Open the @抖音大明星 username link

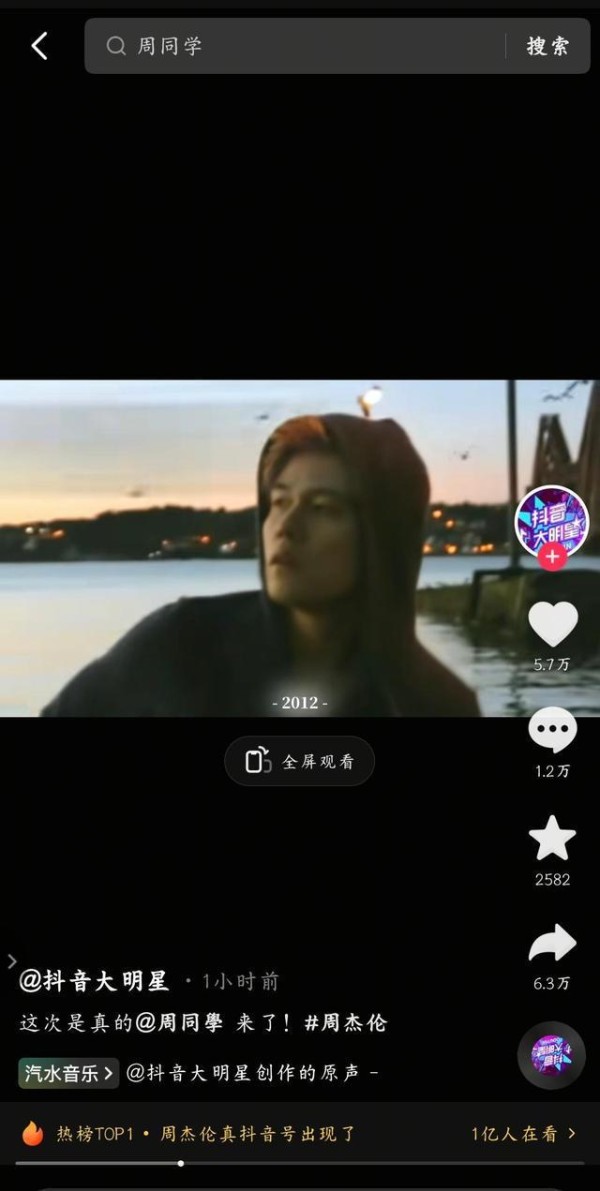94,981
